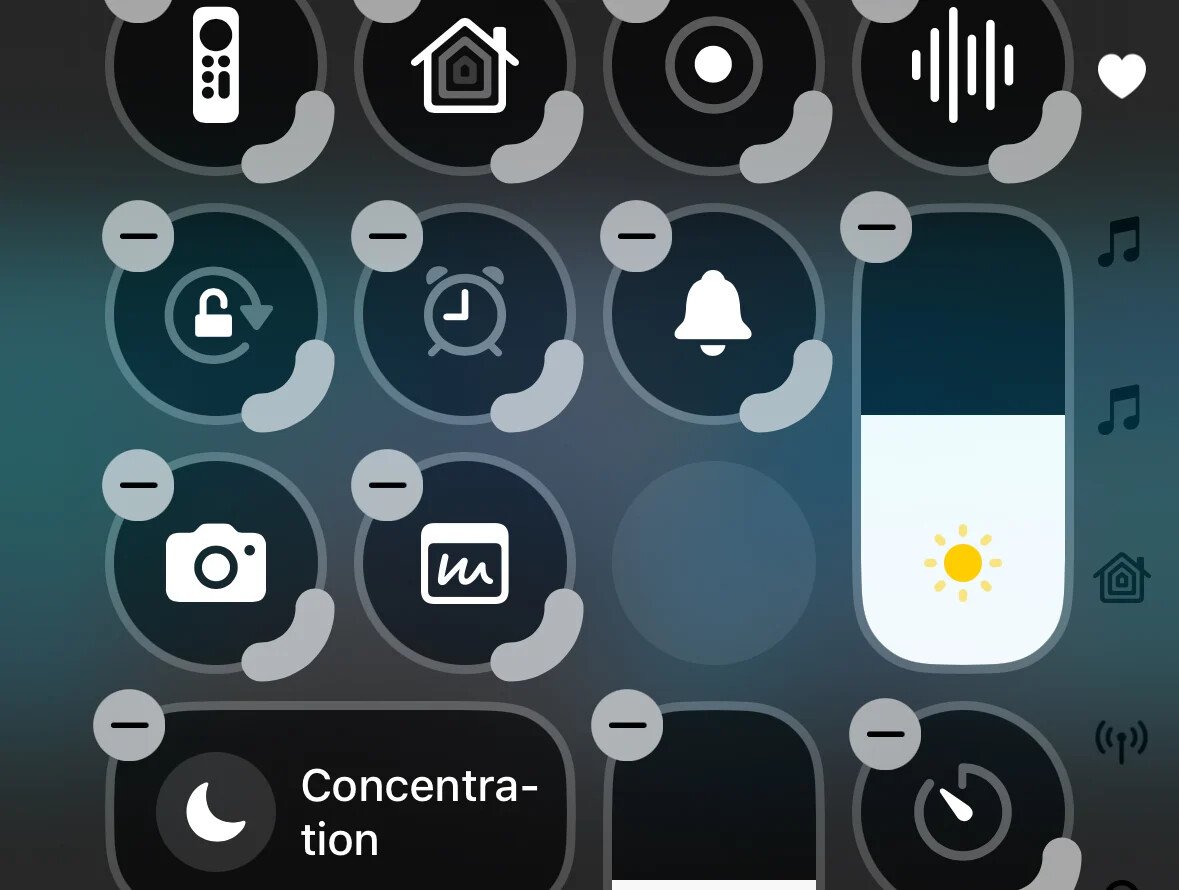Remove the Concentration control

[129, 725]
